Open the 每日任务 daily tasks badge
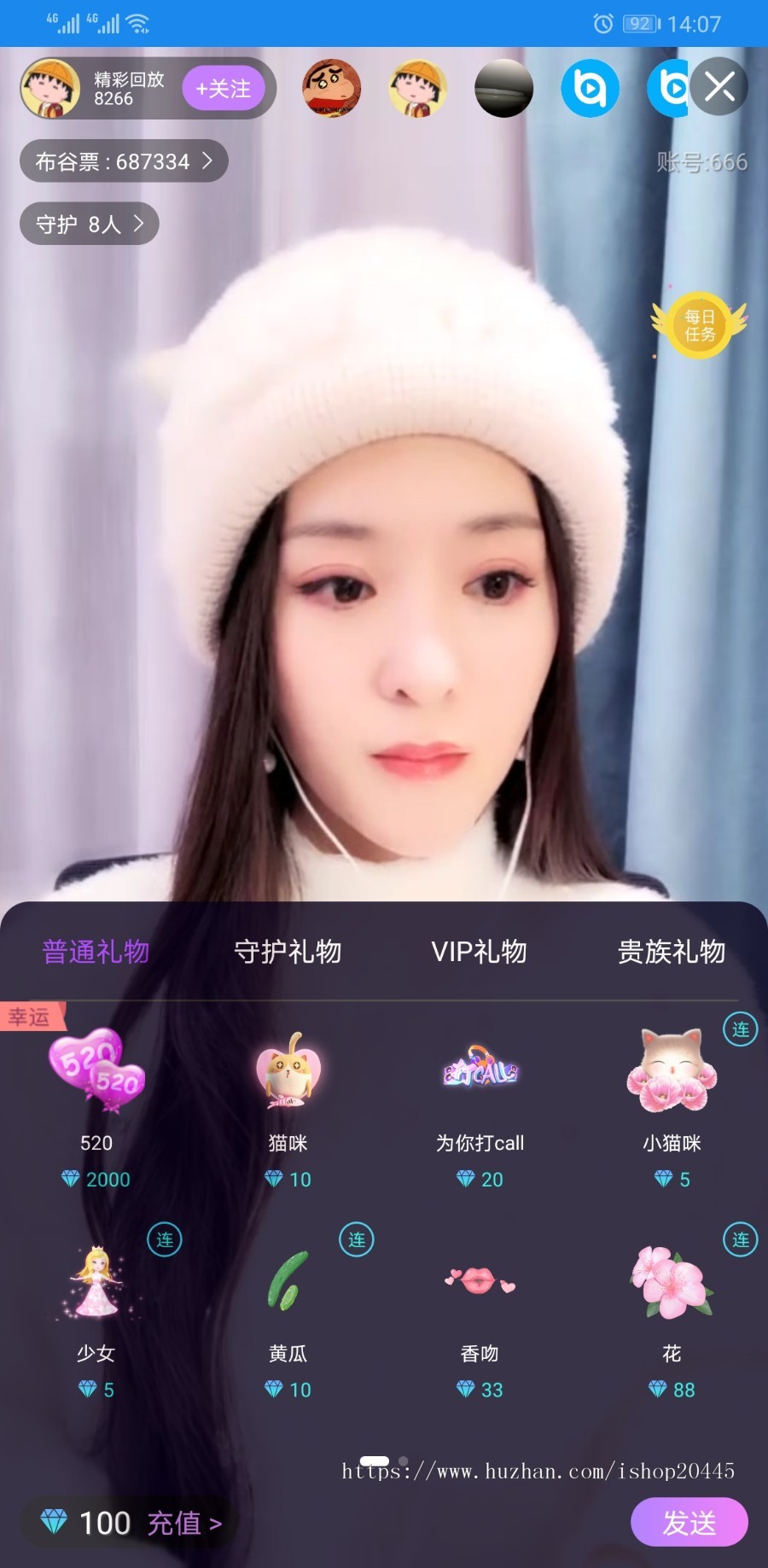Viewport: 768px width, 1568px height. (x=700, y=325)
